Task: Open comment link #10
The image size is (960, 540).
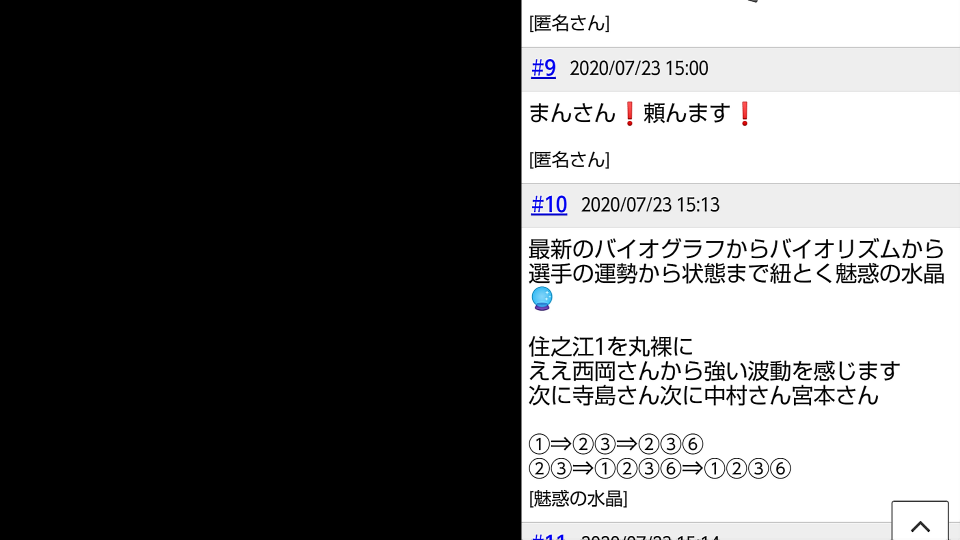Action: (549, 205)
